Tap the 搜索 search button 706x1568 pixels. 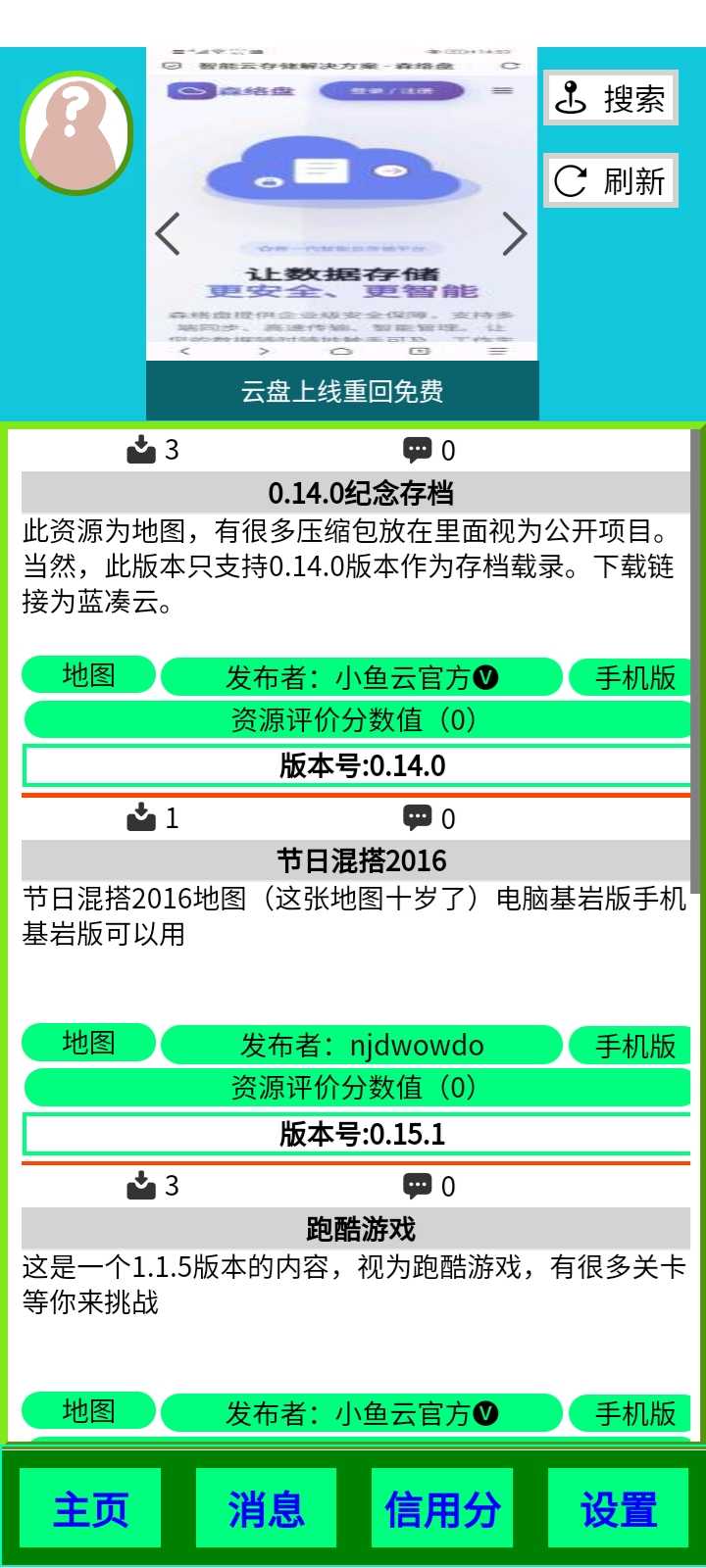point(610,99)
